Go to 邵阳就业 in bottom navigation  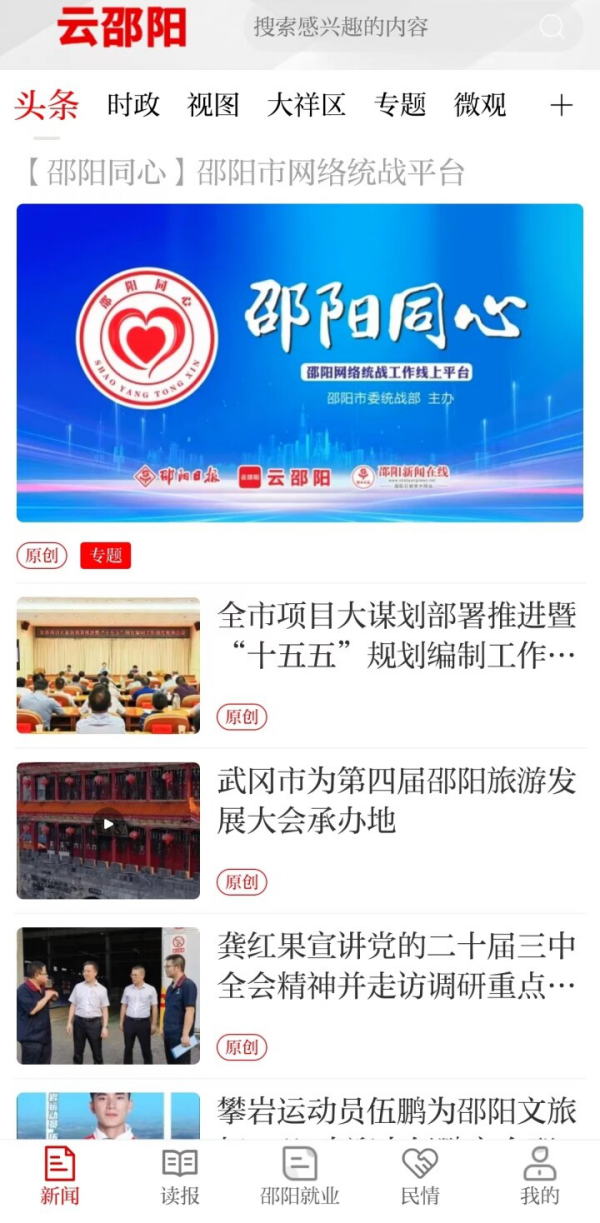300,1177
